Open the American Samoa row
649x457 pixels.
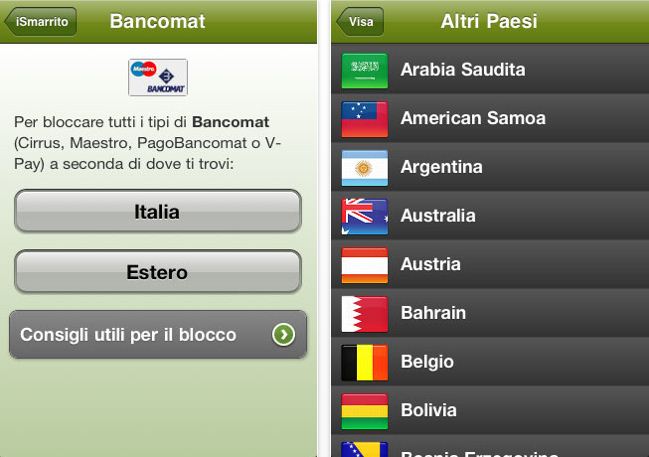click(x=489, y=118)
